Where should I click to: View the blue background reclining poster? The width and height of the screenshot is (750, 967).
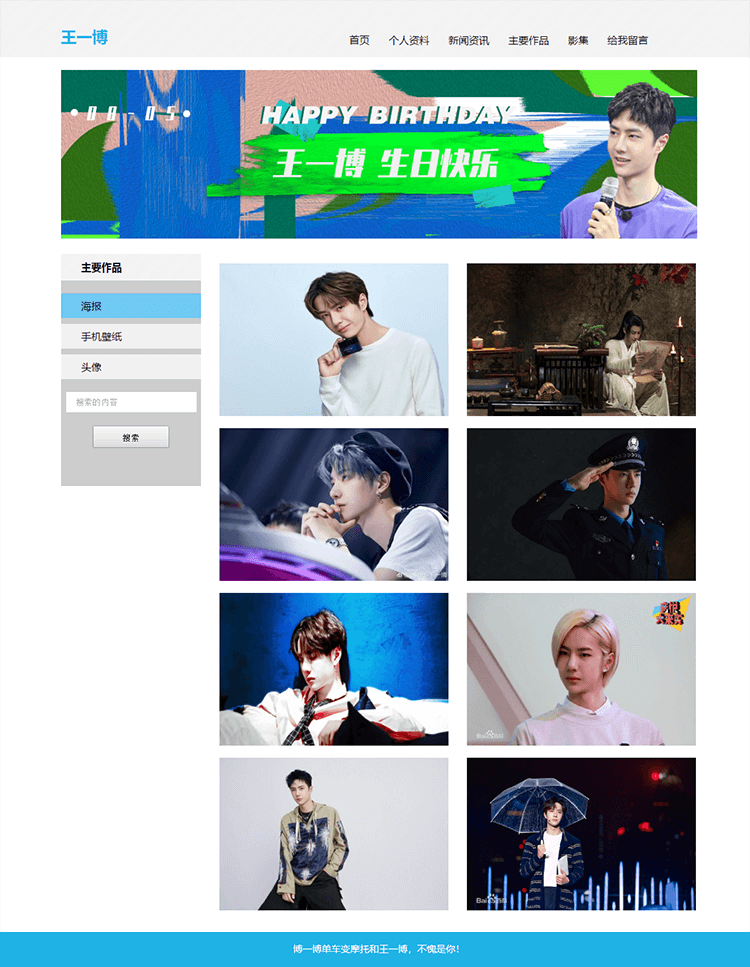(x=334, y=669)
